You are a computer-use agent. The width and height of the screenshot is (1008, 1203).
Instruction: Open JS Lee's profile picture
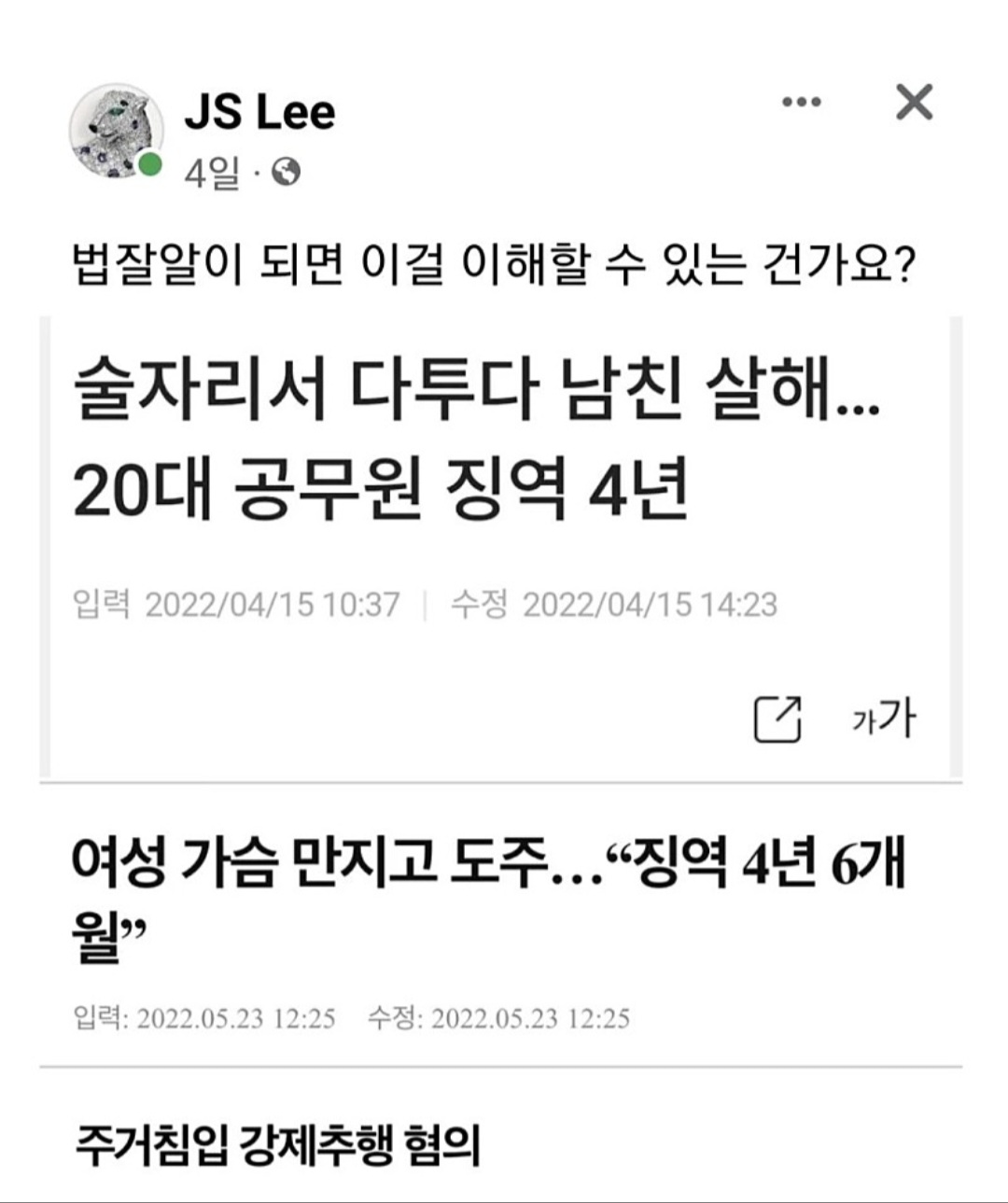click(x=115, y=131)
